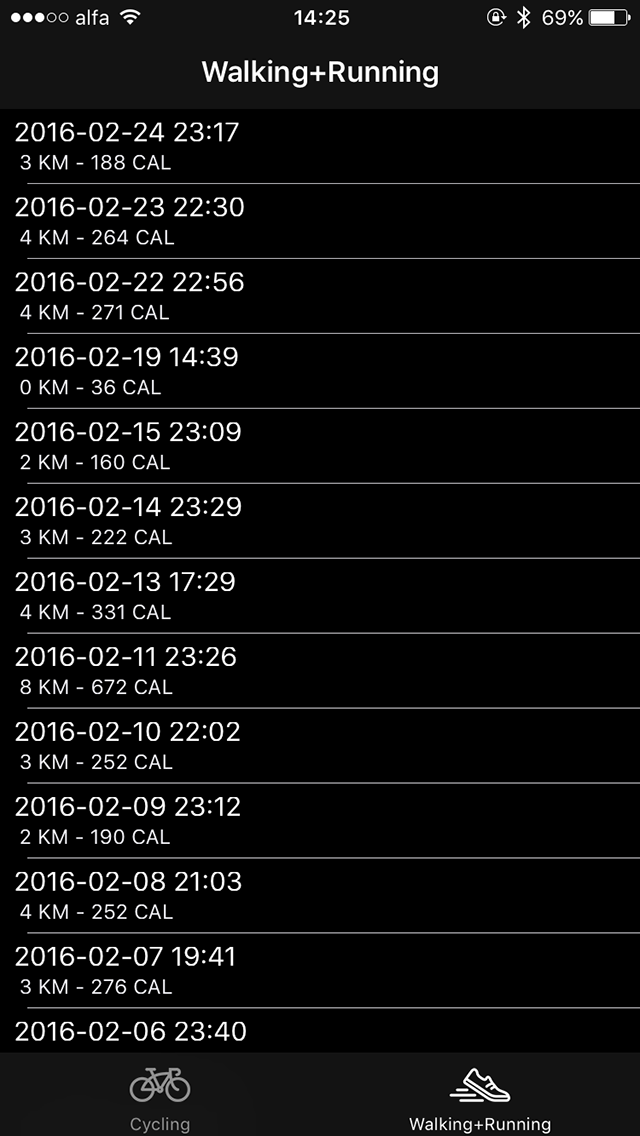Screen dimensions: 640x1136
Task: Open the 8 KM workout on 2016-02-11
Action: pyautogui.click(x=320, y=671)
